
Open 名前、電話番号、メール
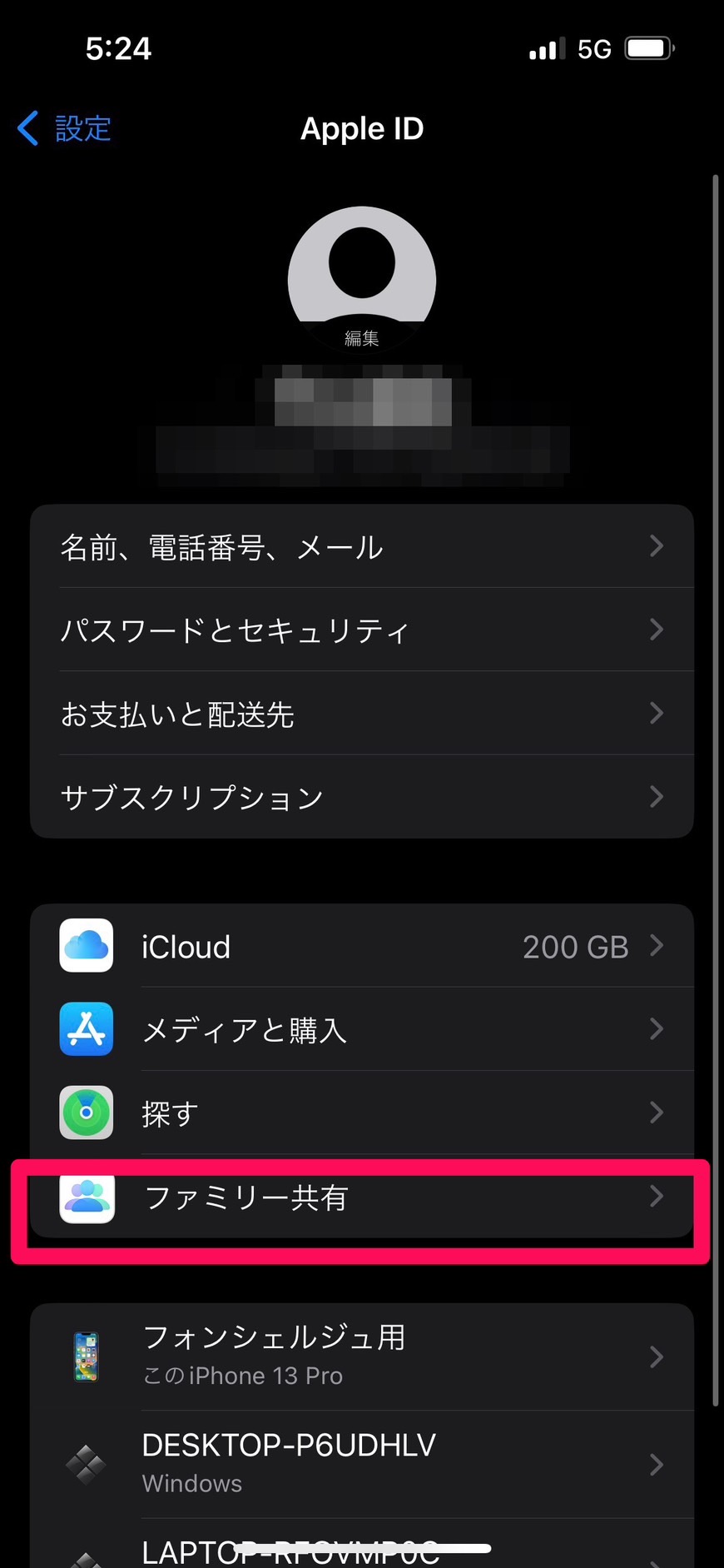362,546
